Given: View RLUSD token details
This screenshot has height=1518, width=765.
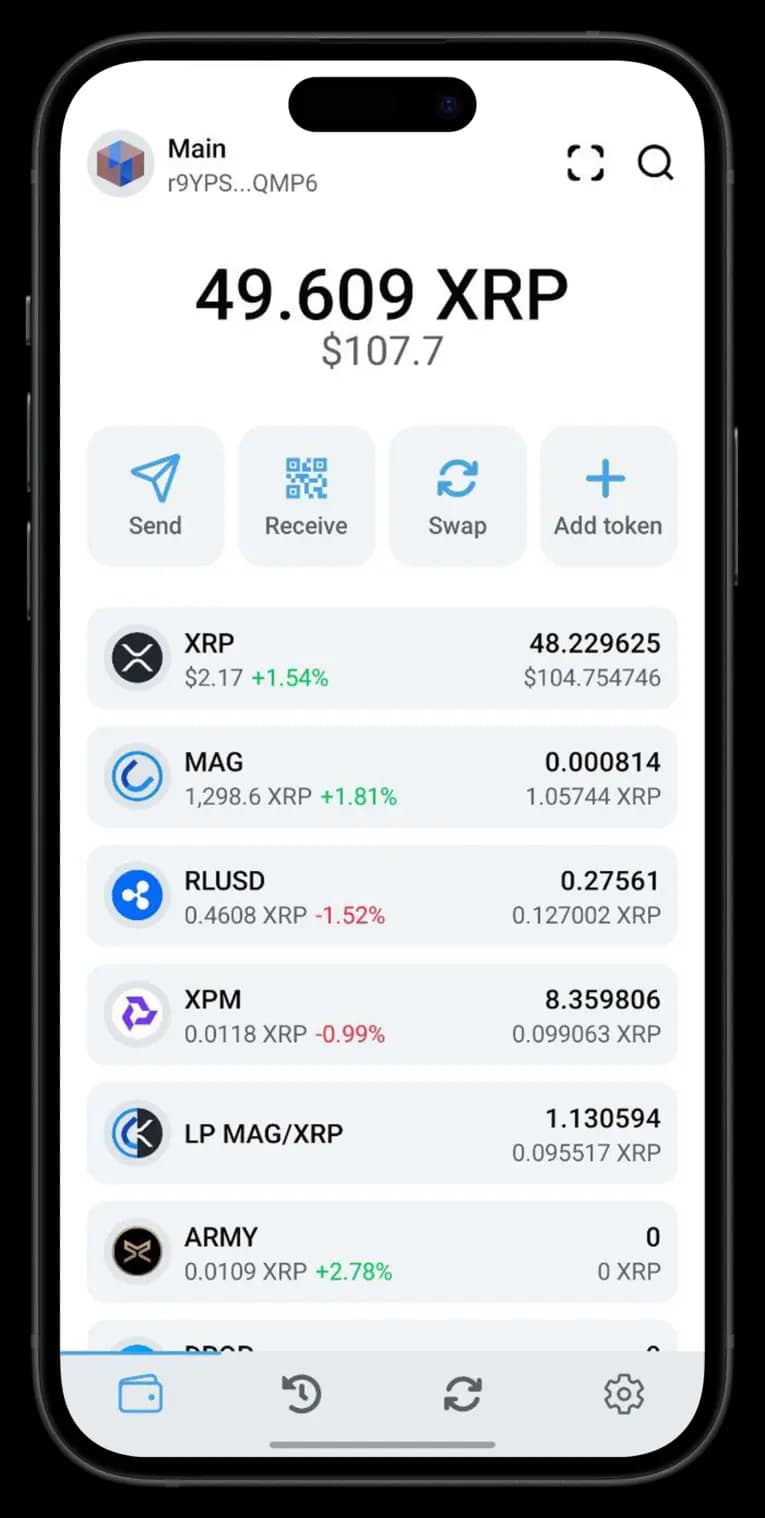Looking at the screenshot, I should coord(382,896).
